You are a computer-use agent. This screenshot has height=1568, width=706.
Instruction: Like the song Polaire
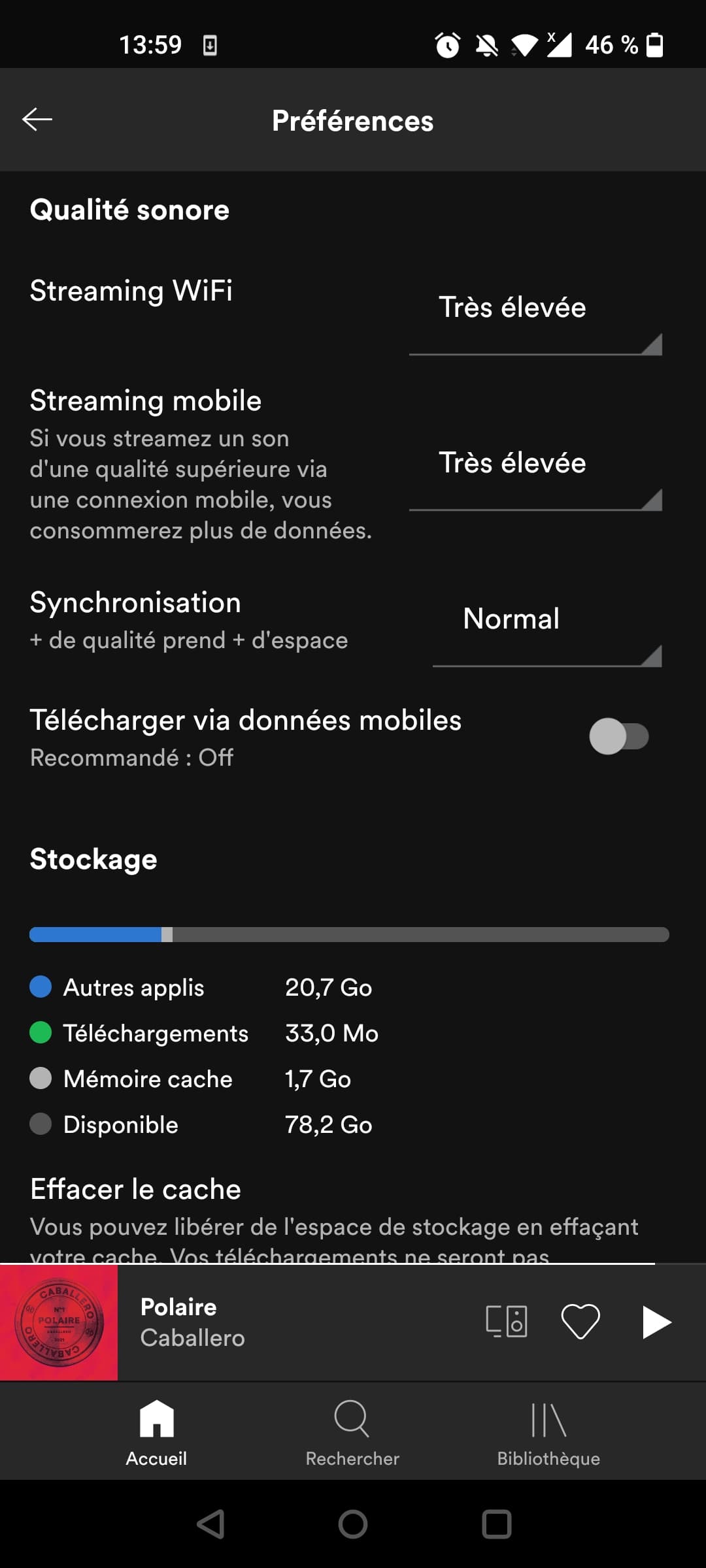pos(580,1322)
